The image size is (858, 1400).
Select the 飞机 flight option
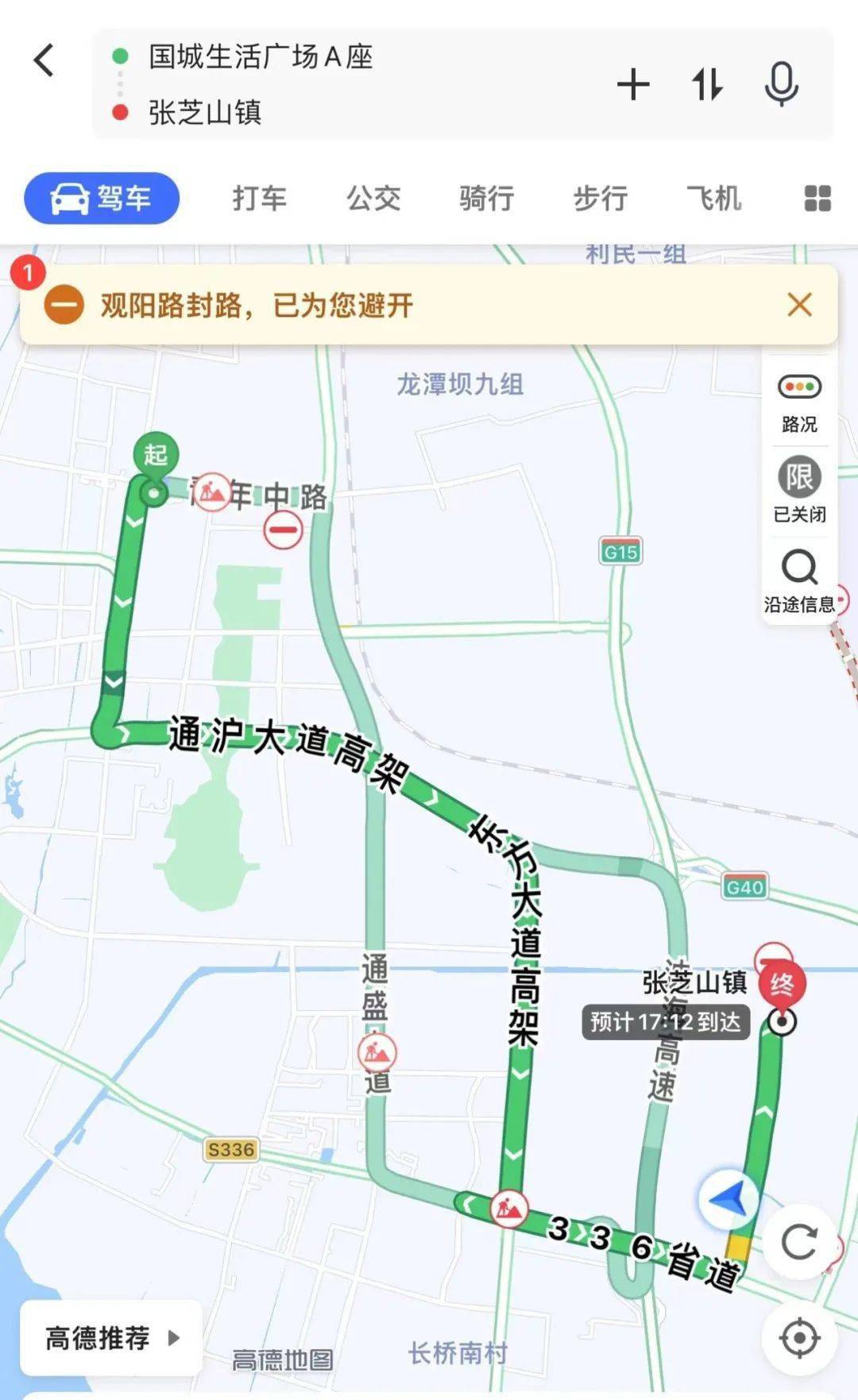click(x=713, y=199)
